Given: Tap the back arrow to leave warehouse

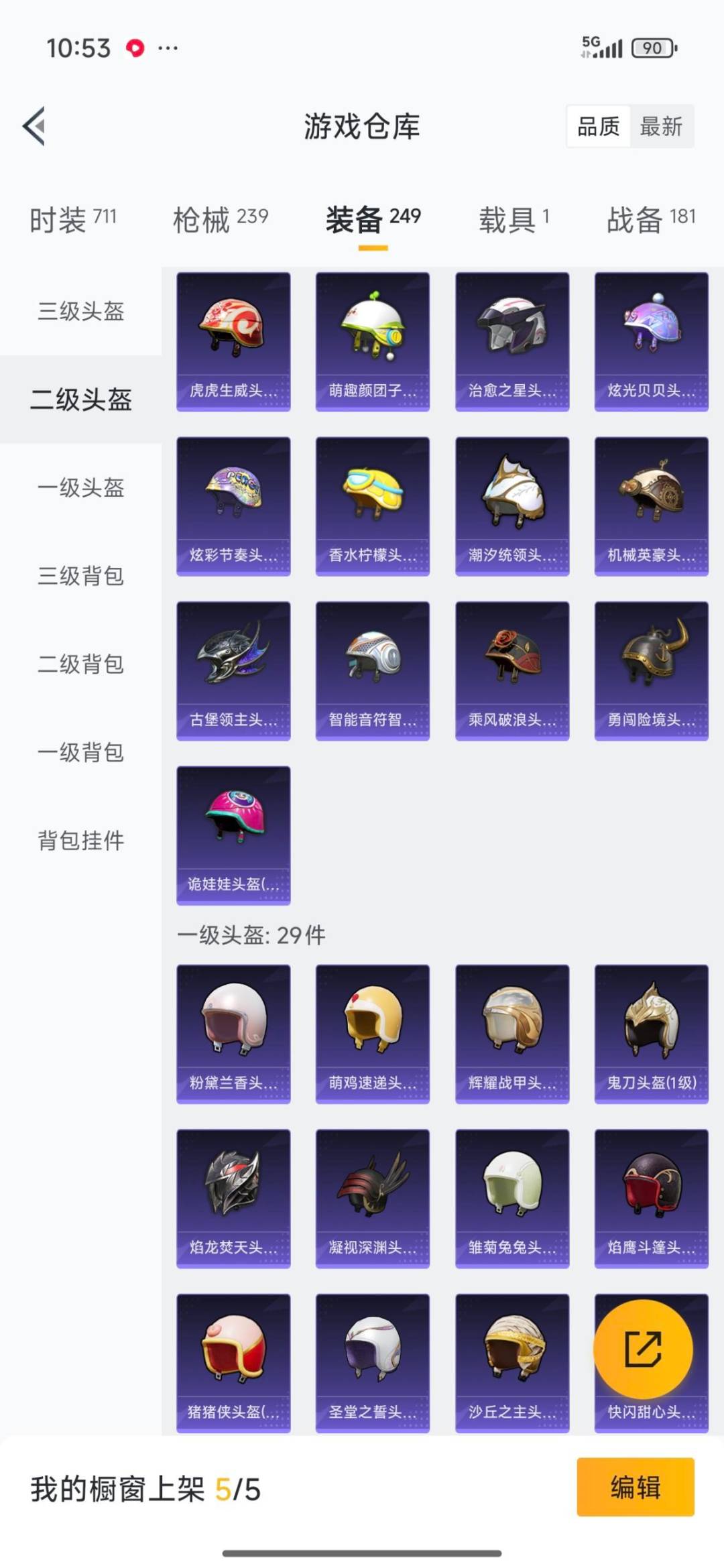Looking at the screenshot, I should pyautogui.click(x=32, y=126).
